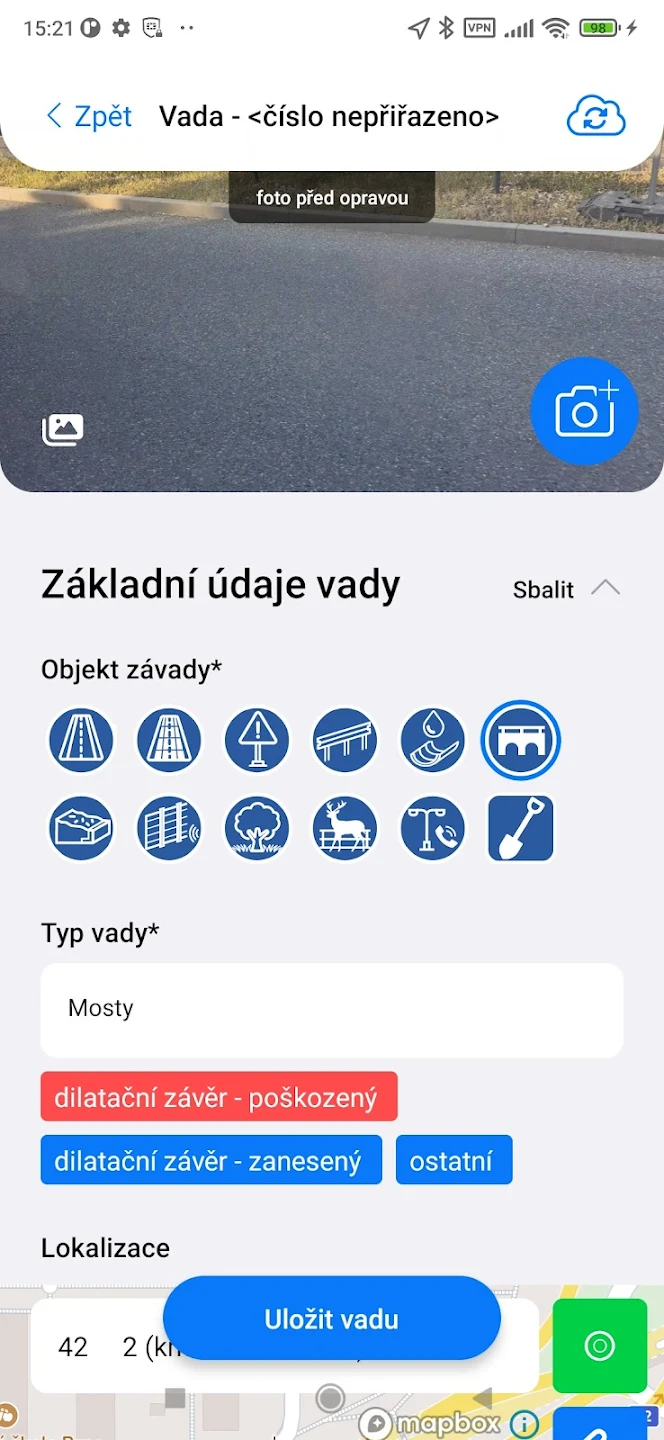Pick the tree vegetation object
The height and width of the screenshot is (1440, 664).
[257, 829]
